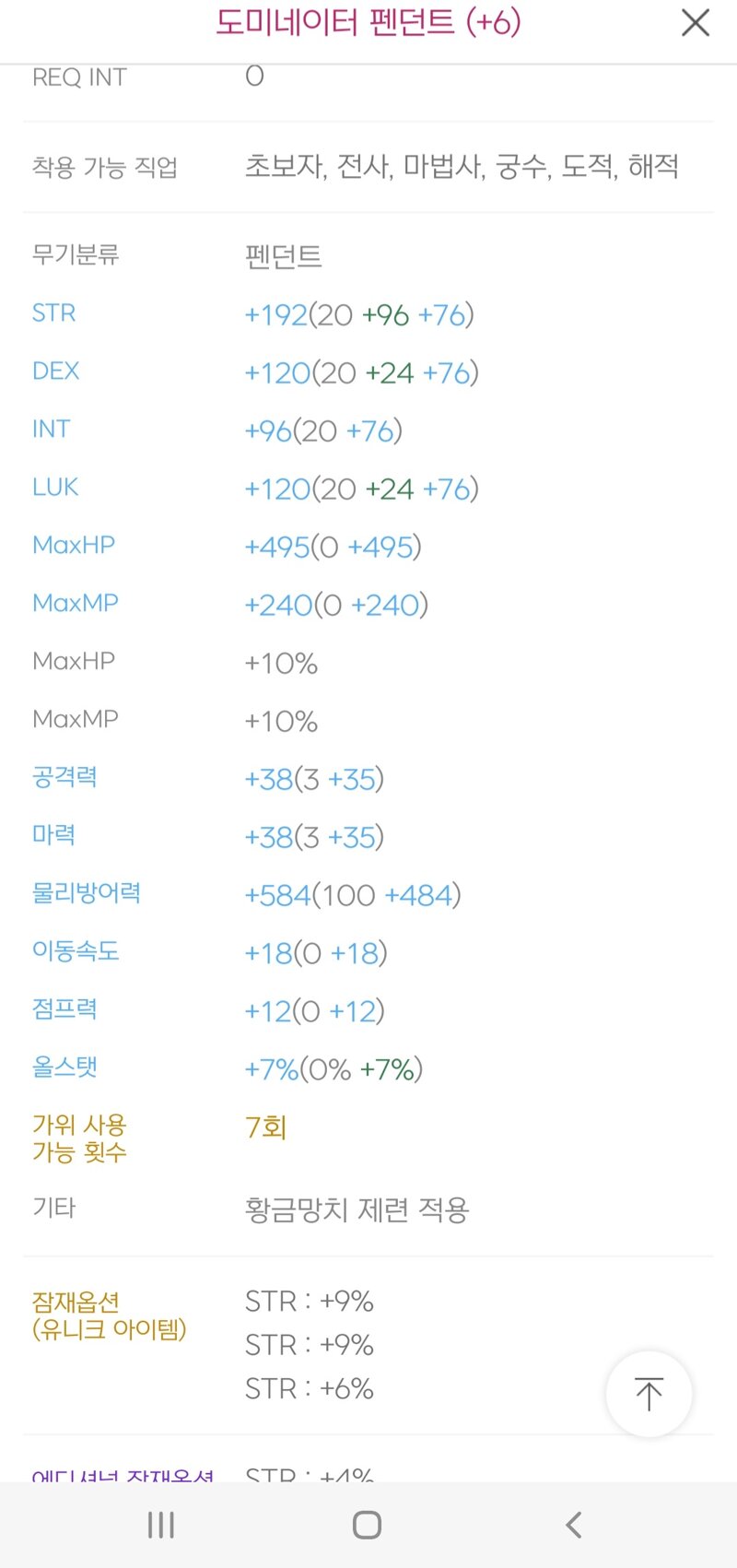737x1568 pixels.
Task: Go back using the system back arrow
Action: (573, 1525)
